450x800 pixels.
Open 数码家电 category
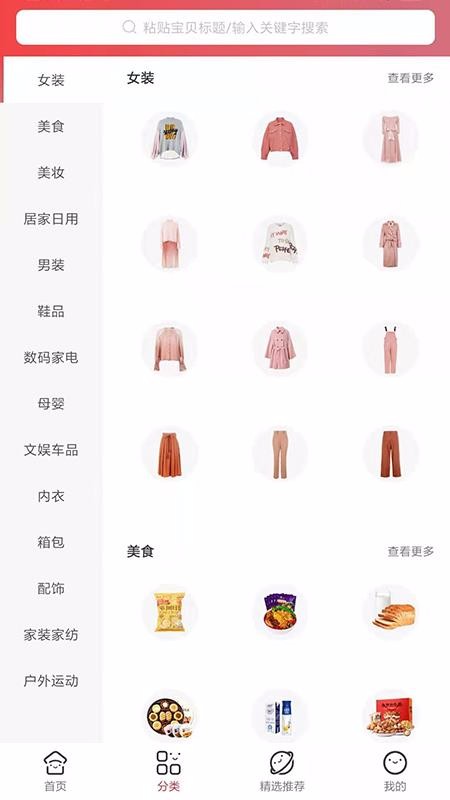[x=51, y=358]
